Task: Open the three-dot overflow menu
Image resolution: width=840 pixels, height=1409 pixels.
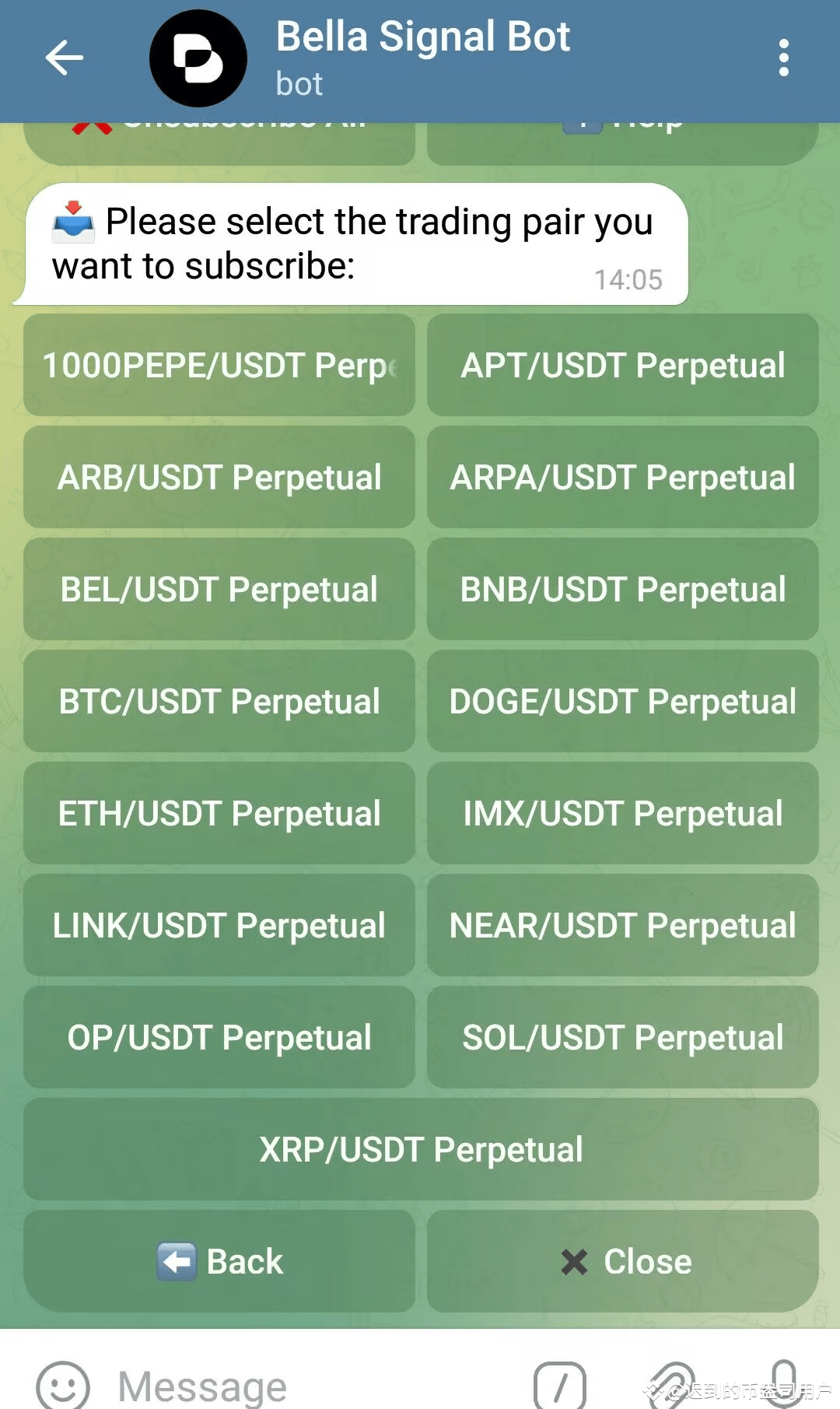Action: [x=783, y=58]
